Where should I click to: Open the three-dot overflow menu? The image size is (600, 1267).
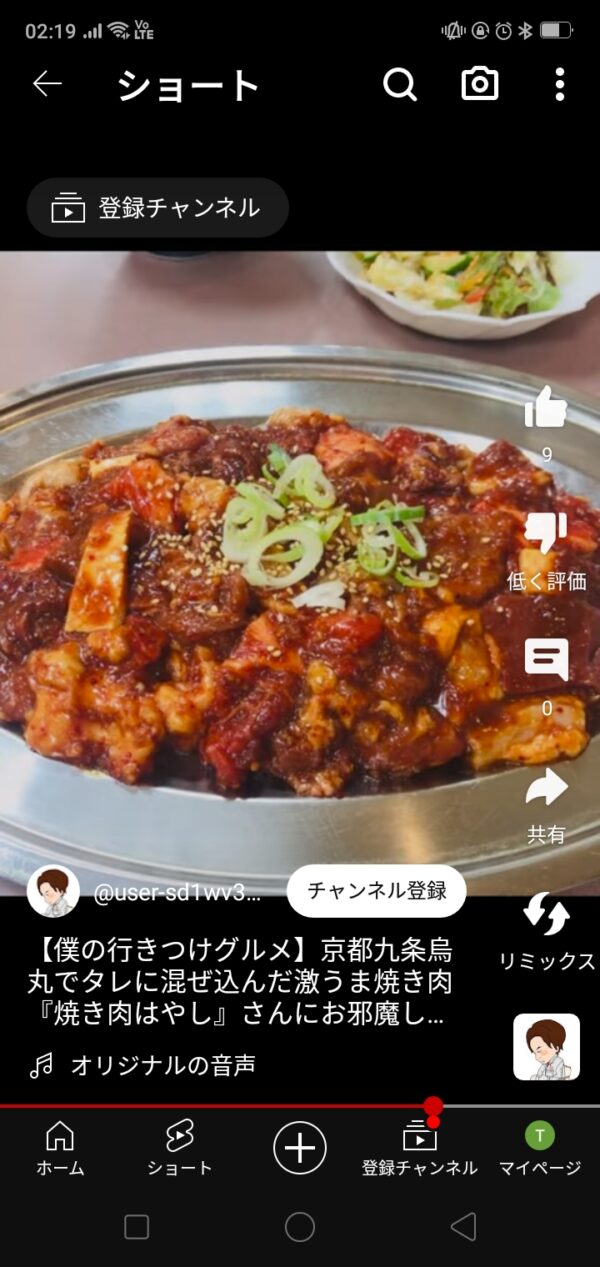coord(559,85)
